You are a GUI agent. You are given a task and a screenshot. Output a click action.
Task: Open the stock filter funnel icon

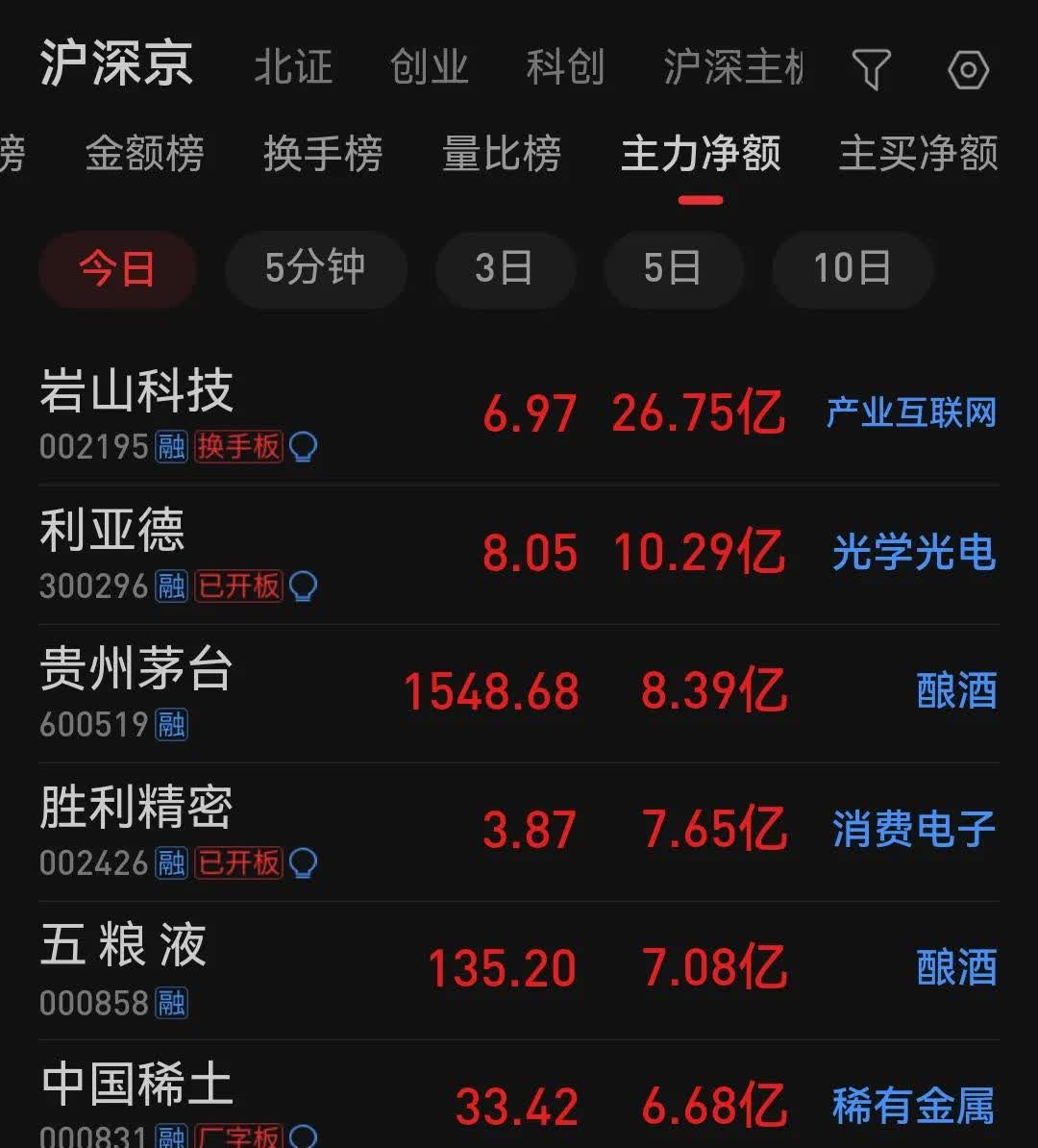[870, 68]
